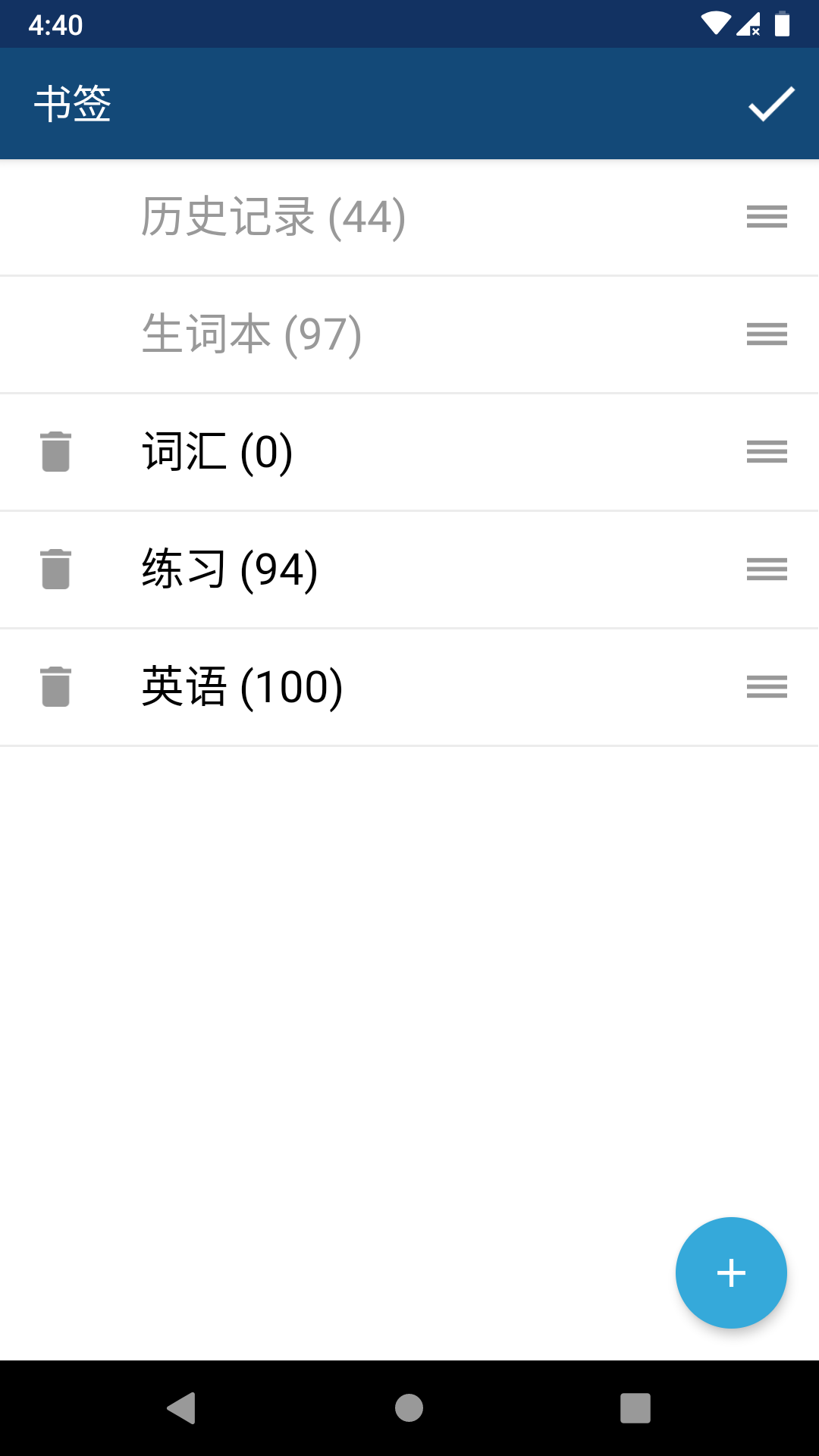The width and height of the screenshot is (819, 1456).
Task: Tap the reorder handle for 词汇
Action: [x=767, y=452]
